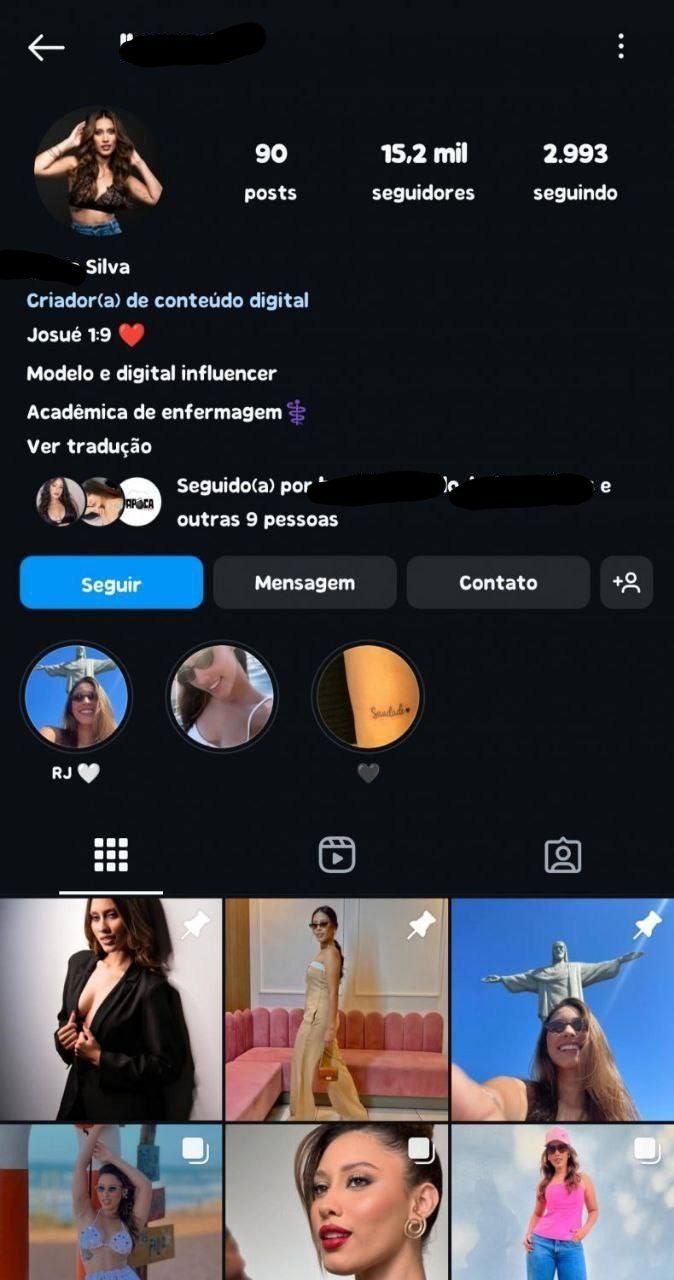The width and height of the screenshot is (674, 1280).
Task: Show the 15,2 mil seguidores list
Action: point(423,171)
